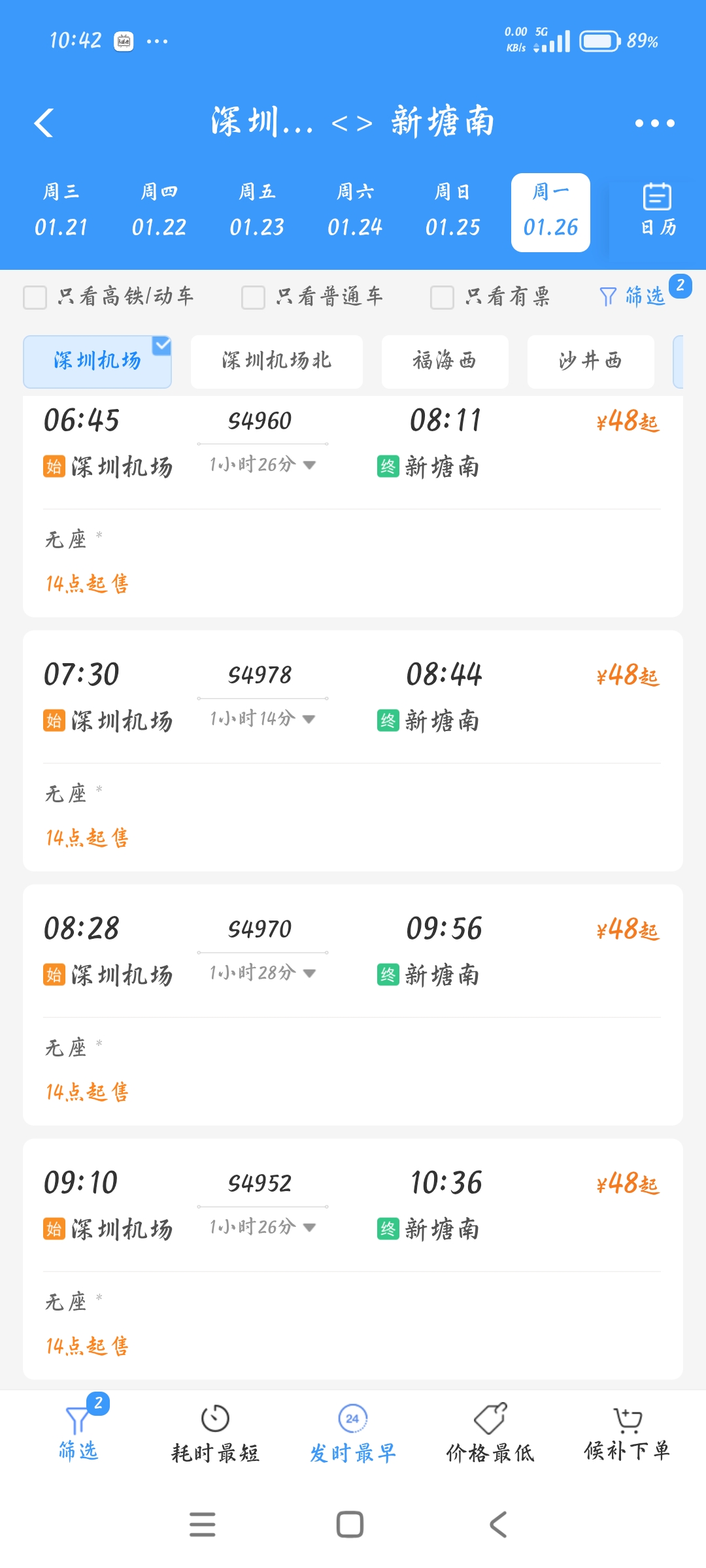
Task: Switch to 周五 01.23
Action: pos(257,210)
